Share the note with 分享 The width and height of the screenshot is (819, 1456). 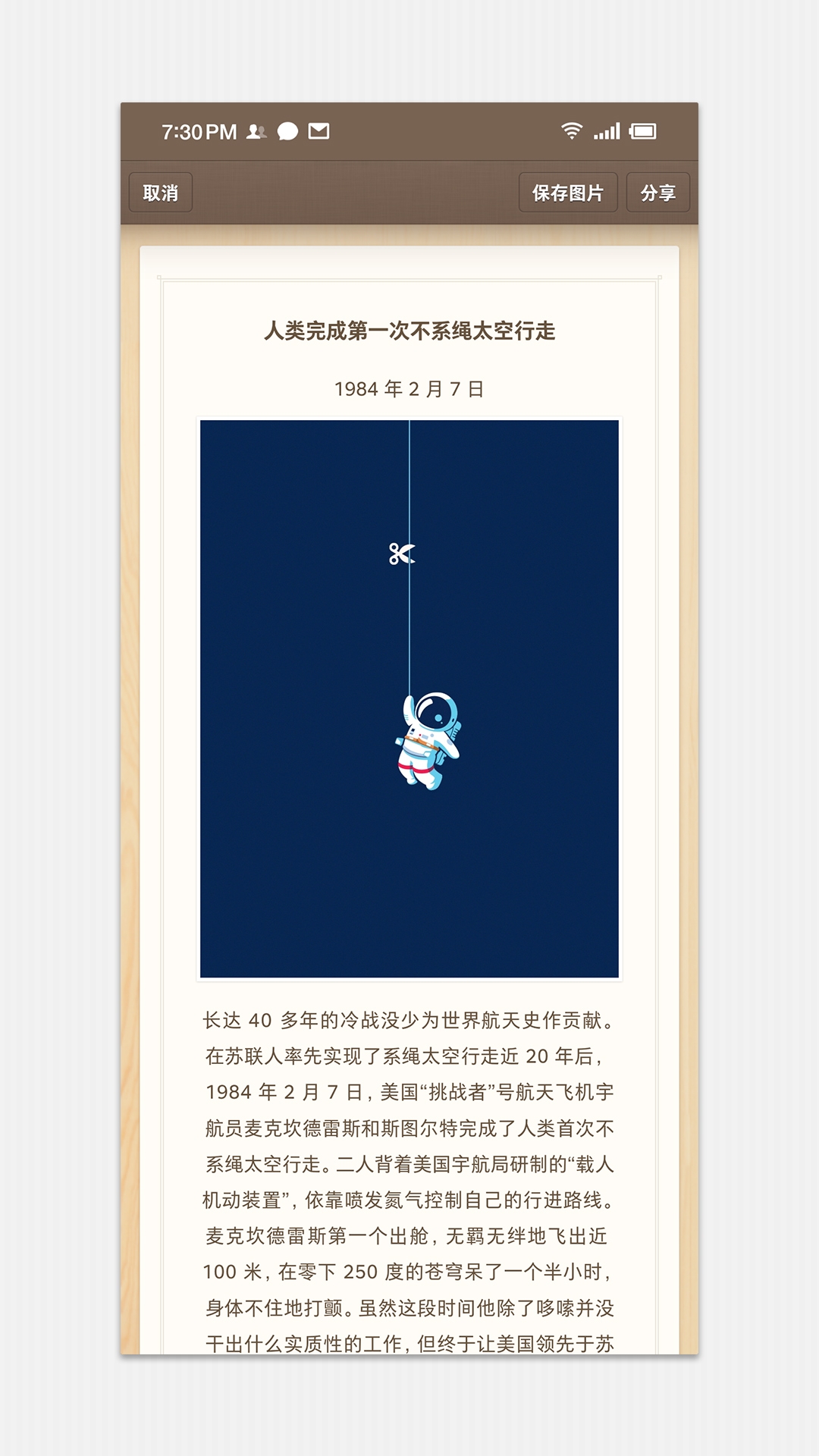[x=657, y=193]
